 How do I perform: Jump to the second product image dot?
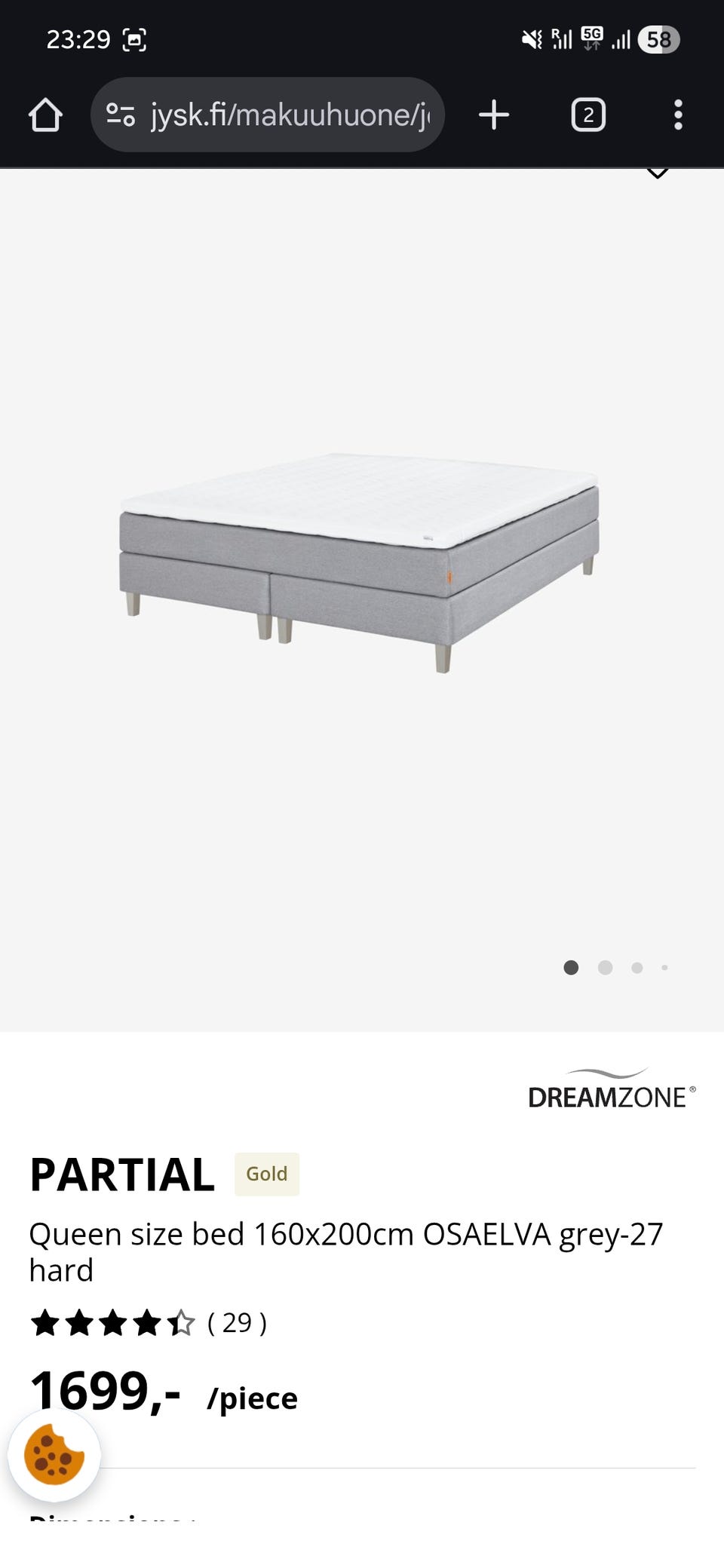pyautogui.click(x=605, y=968)
